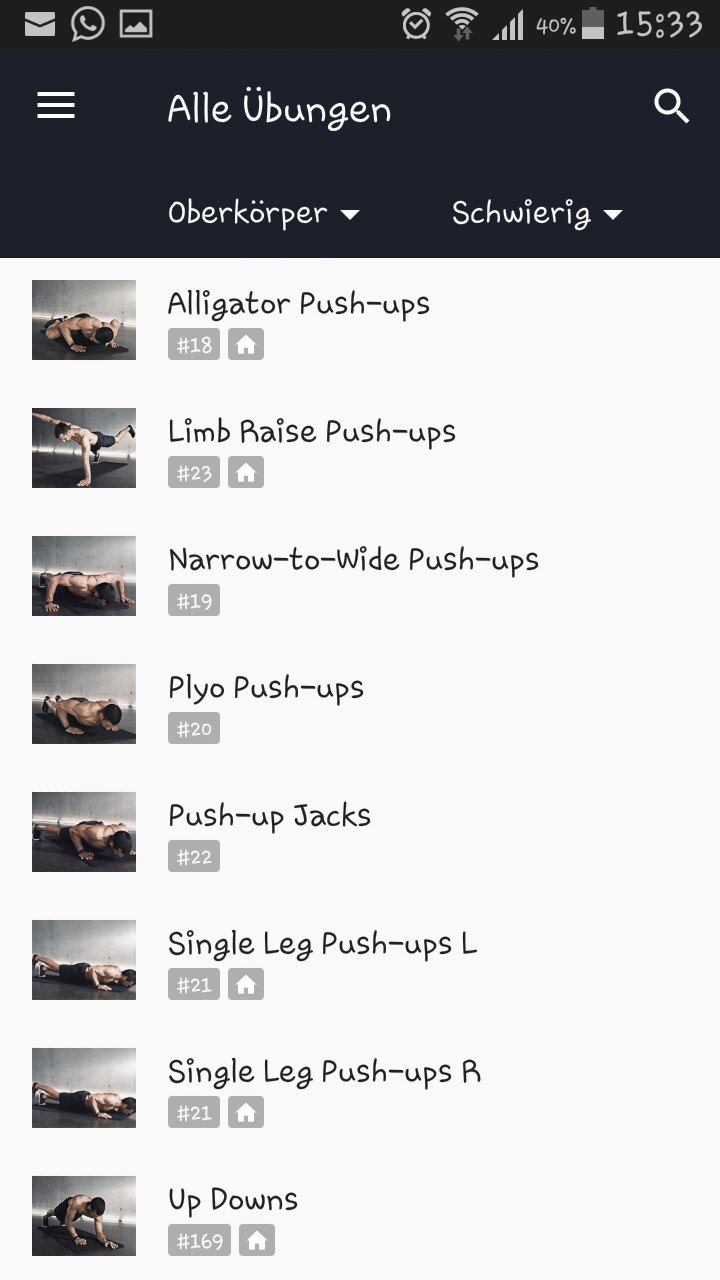The height and width of the screenshot is (1280, 720).
Task: Tap the Push-up Jacks exercise title
Action: pyautogui.click(x=270, y=815)
